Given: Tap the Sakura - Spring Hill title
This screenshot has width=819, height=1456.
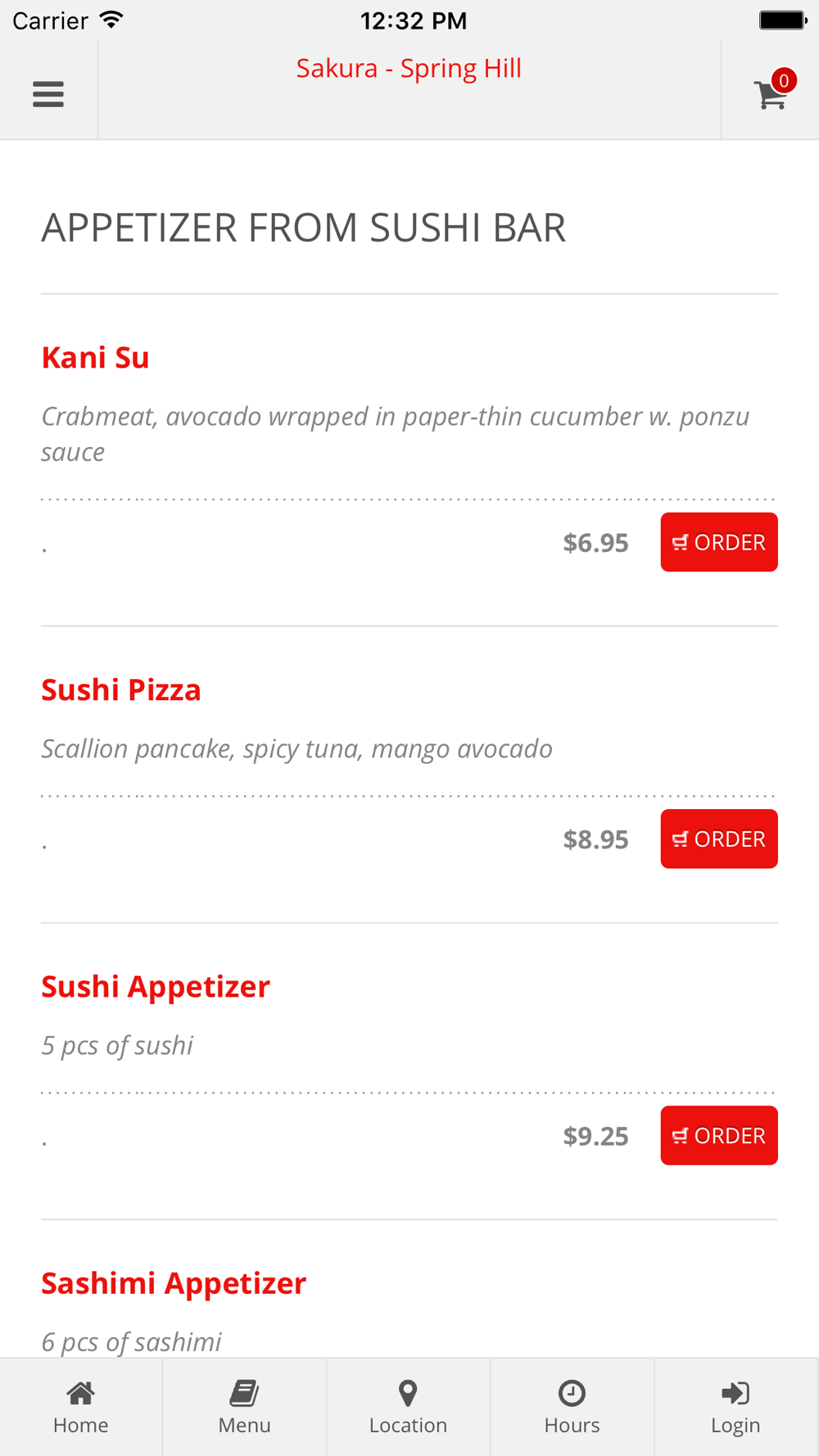Looking at the screenshot, I should tap(409, 69).
